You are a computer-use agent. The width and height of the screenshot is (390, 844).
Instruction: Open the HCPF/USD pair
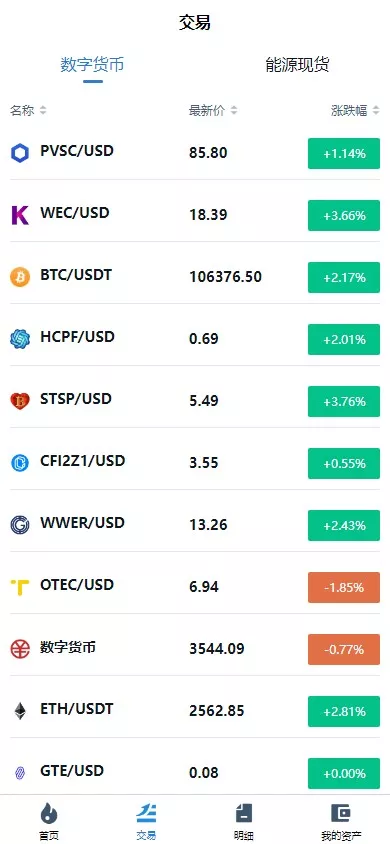195,339
